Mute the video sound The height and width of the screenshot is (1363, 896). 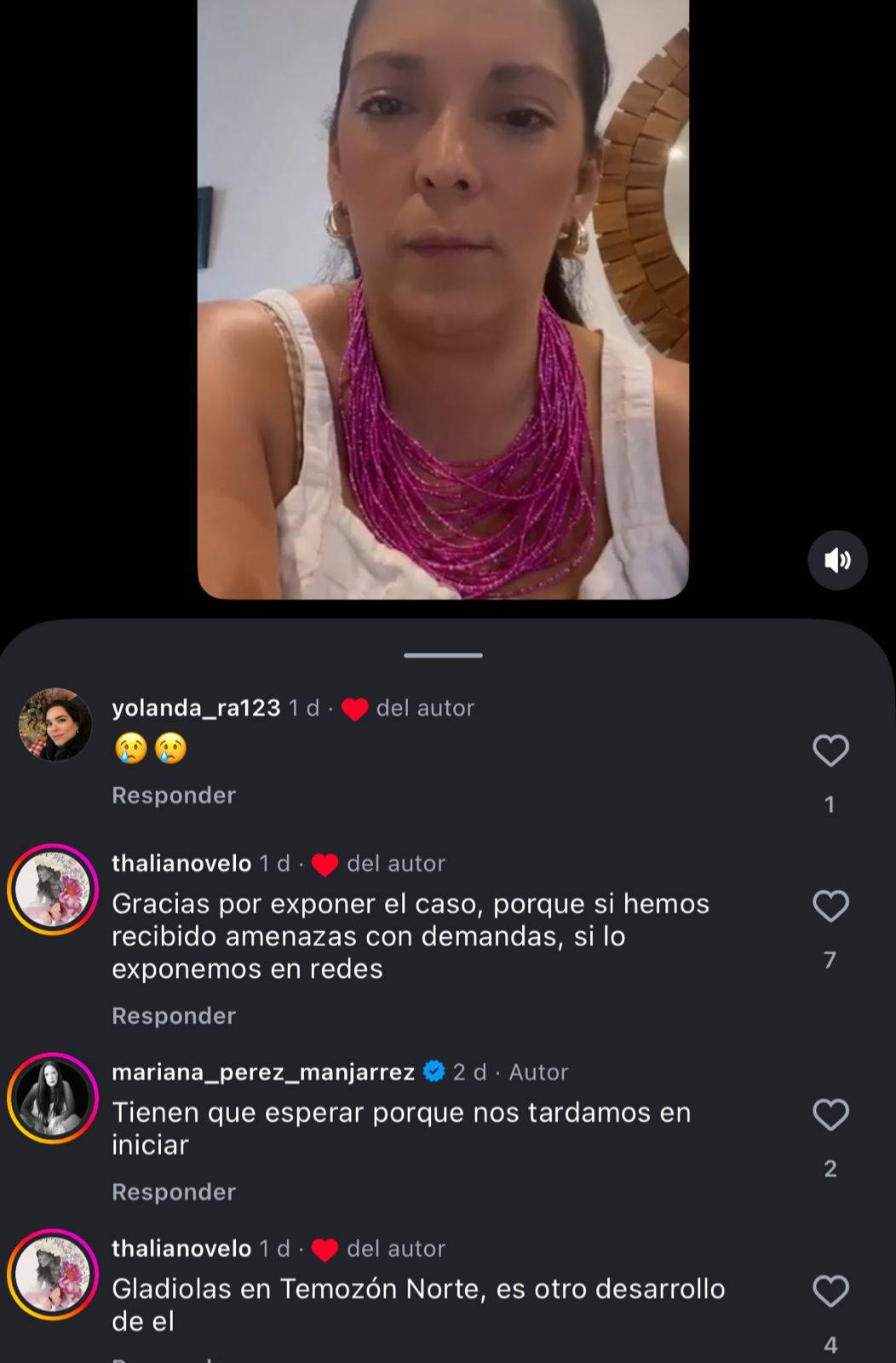click(837, 561)
